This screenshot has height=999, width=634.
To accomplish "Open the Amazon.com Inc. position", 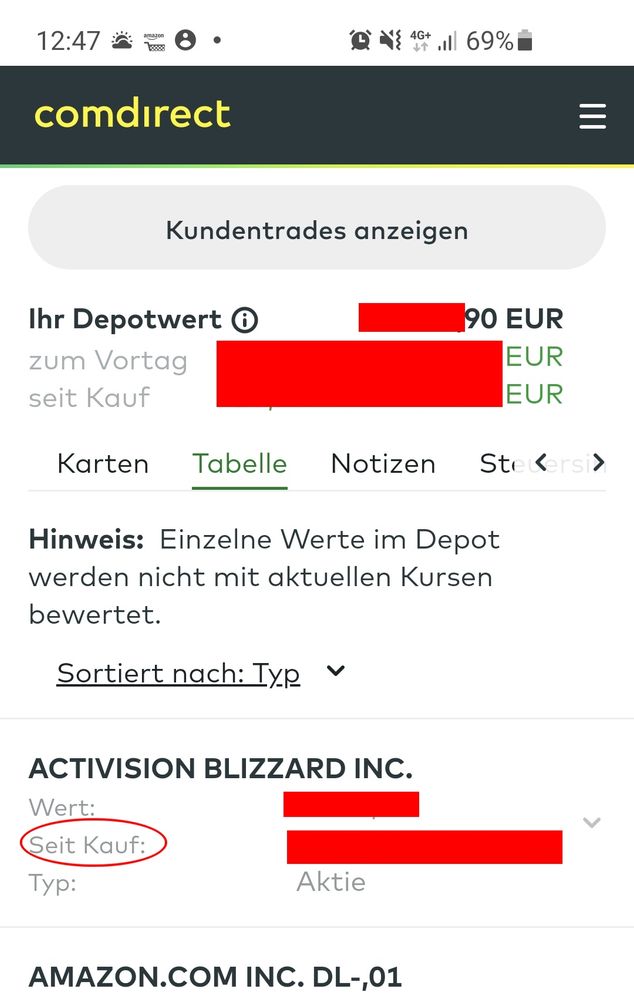I will (x=215, y=976).
